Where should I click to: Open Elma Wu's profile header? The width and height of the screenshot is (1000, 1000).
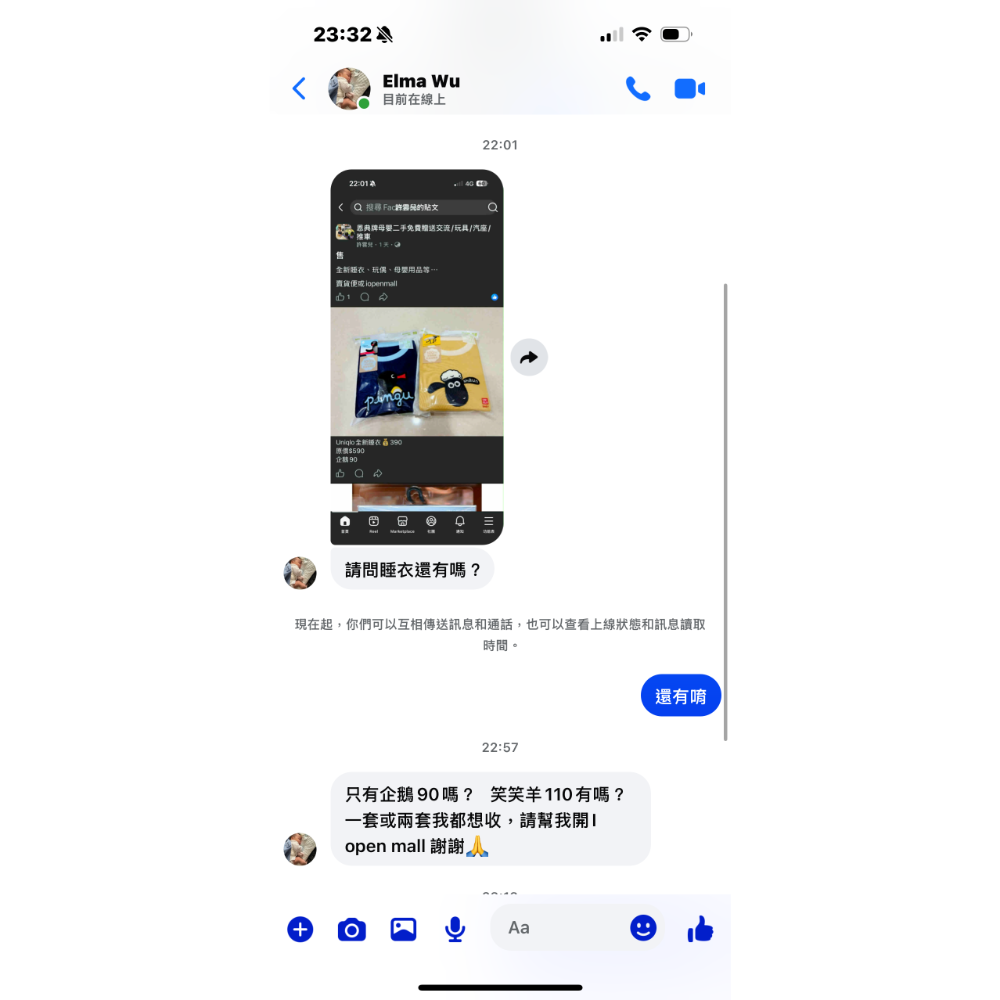coord(395,89)
